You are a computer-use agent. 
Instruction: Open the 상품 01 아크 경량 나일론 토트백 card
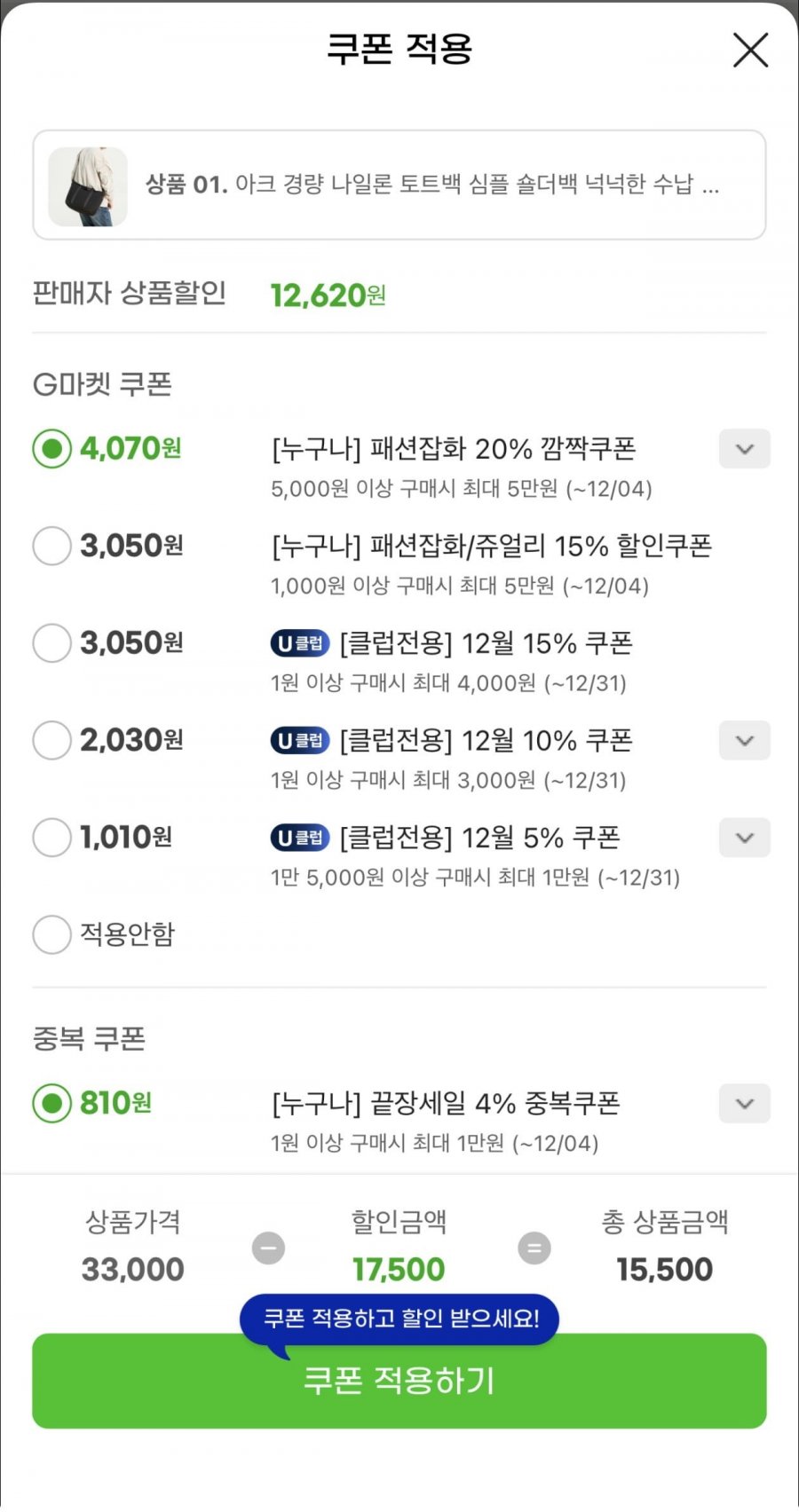[x=399, y=185]
